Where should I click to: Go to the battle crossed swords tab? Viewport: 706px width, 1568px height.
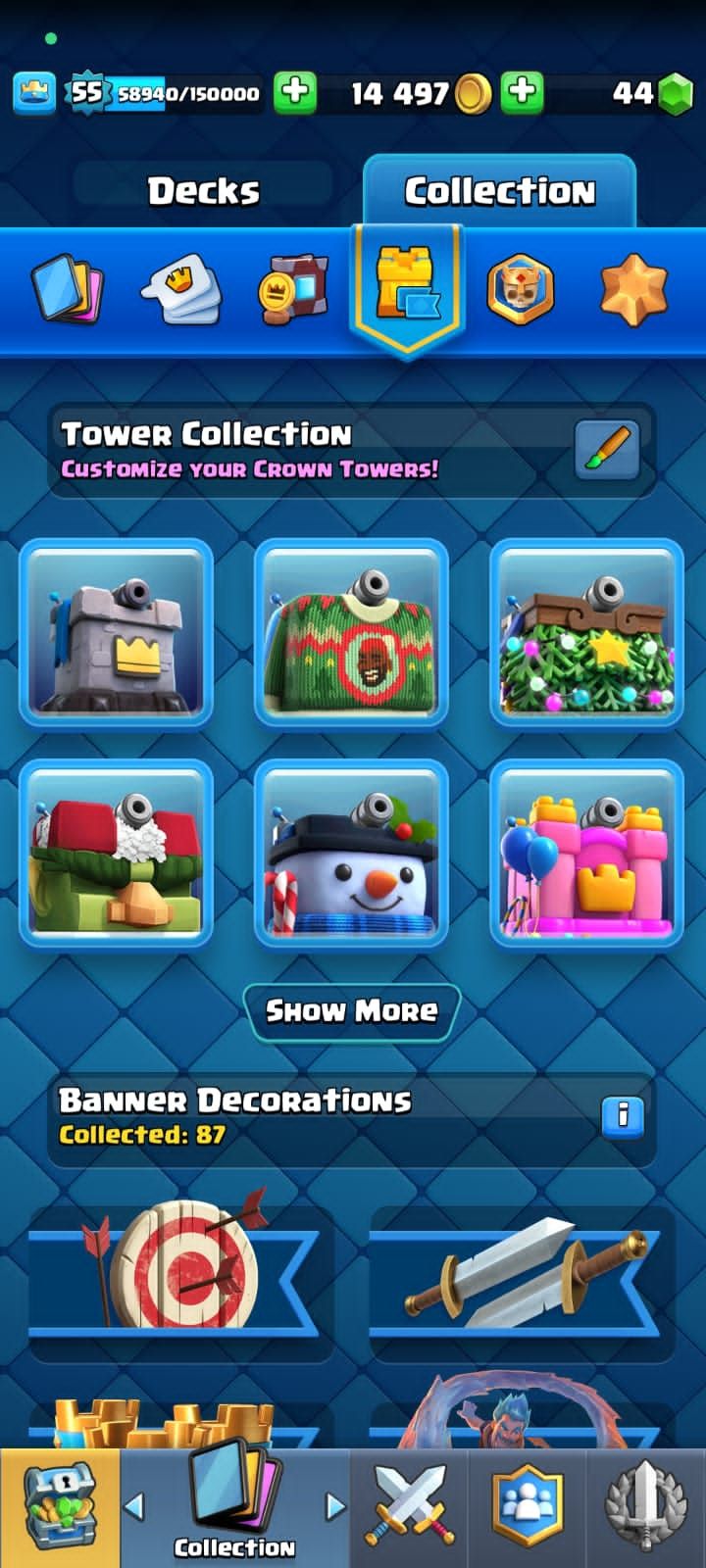click(x=410, y=1506)
